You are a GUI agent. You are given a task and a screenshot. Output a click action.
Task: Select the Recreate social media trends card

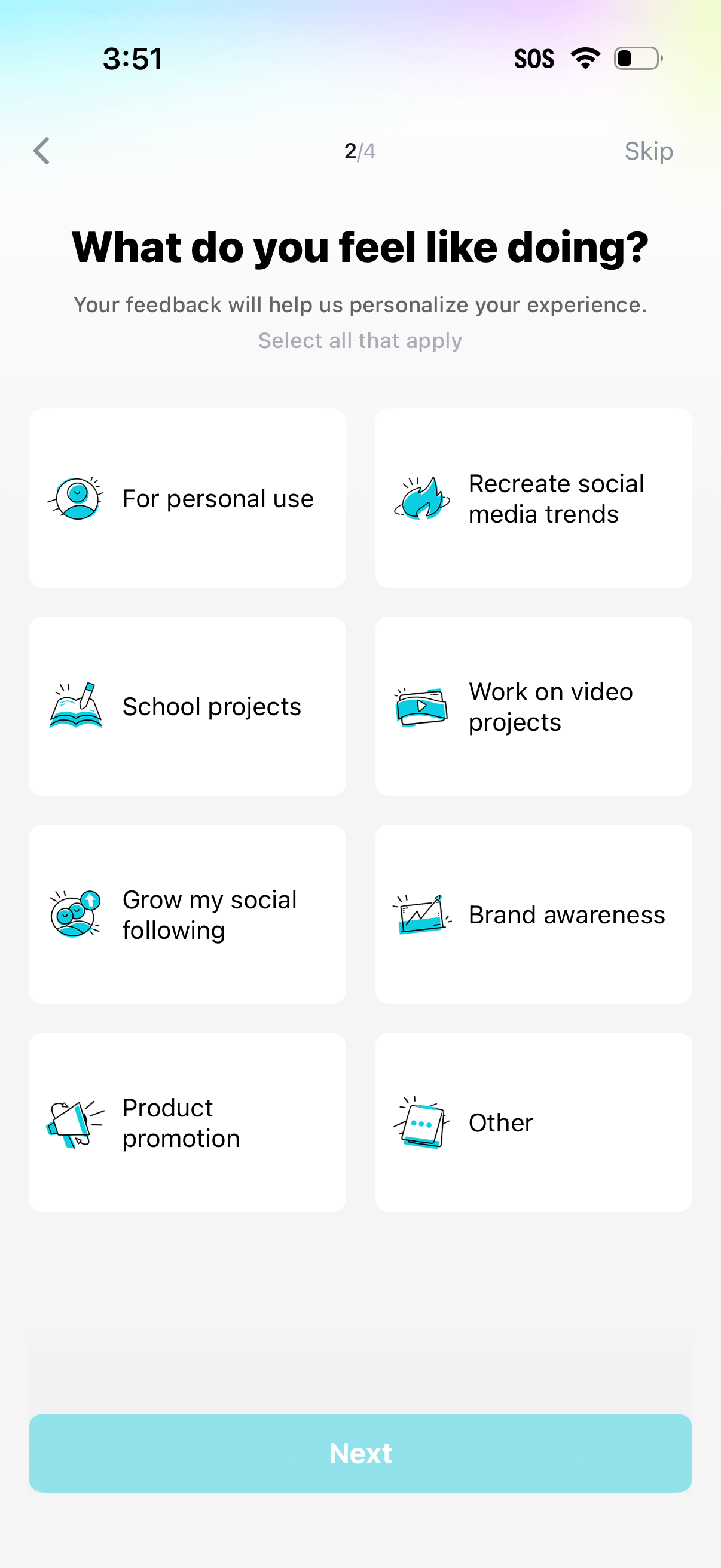click(534, 498)
